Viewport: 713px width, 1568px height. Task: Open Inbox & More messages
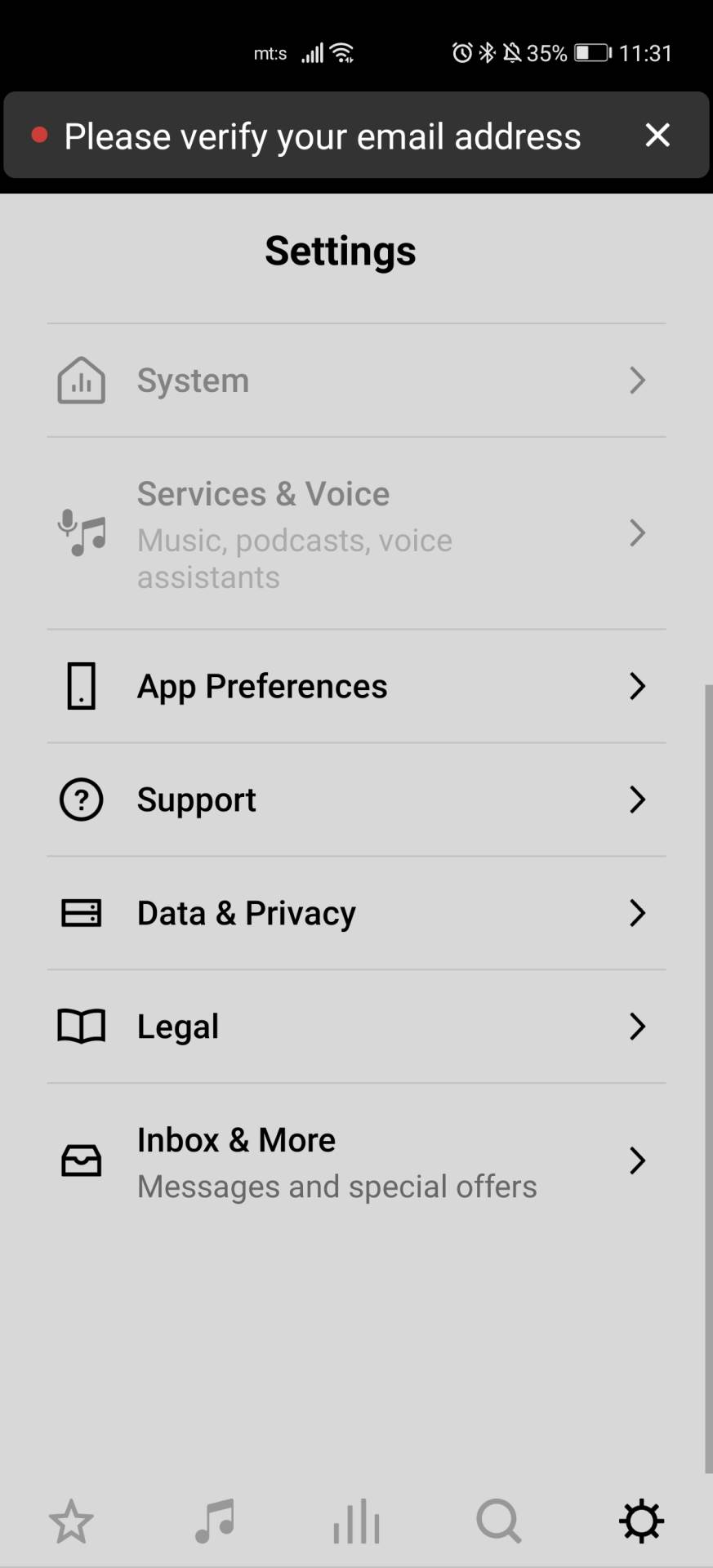pyautogui.click(x=356, y=1162)
